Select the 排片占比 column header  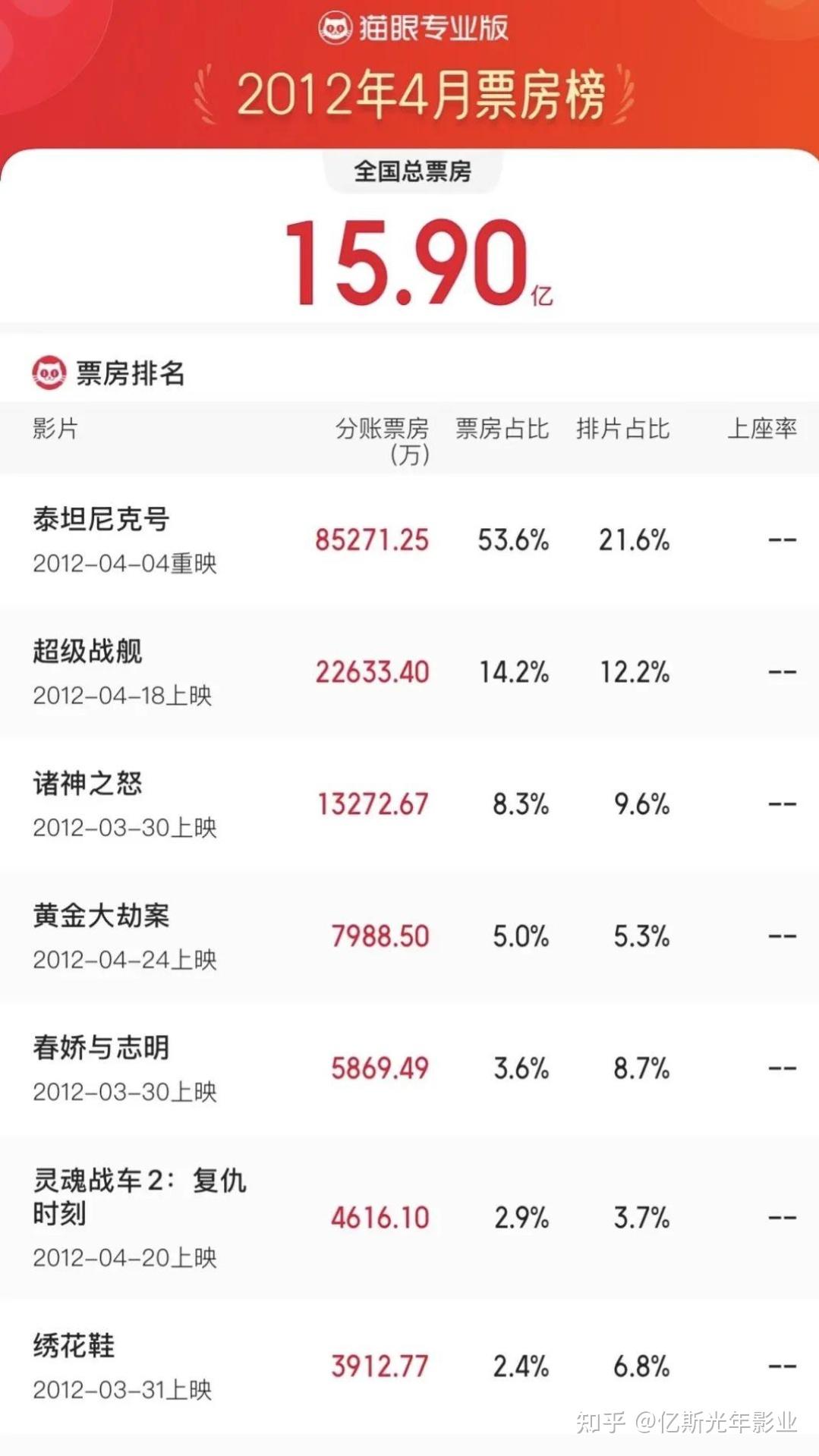click(622, 429)
